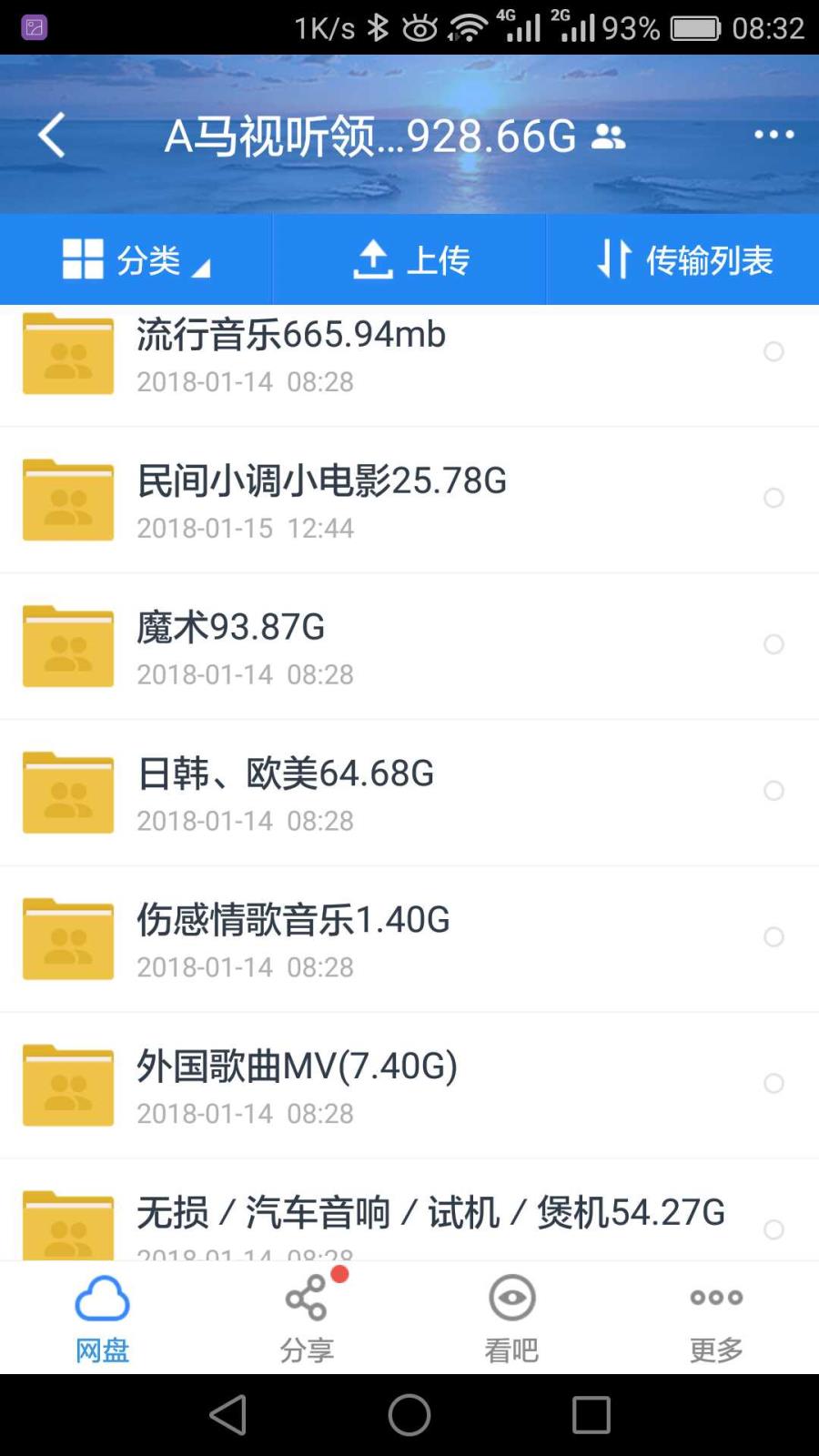Open the folder 伤感情歌音乐1.40G

(x=409, y=939)
